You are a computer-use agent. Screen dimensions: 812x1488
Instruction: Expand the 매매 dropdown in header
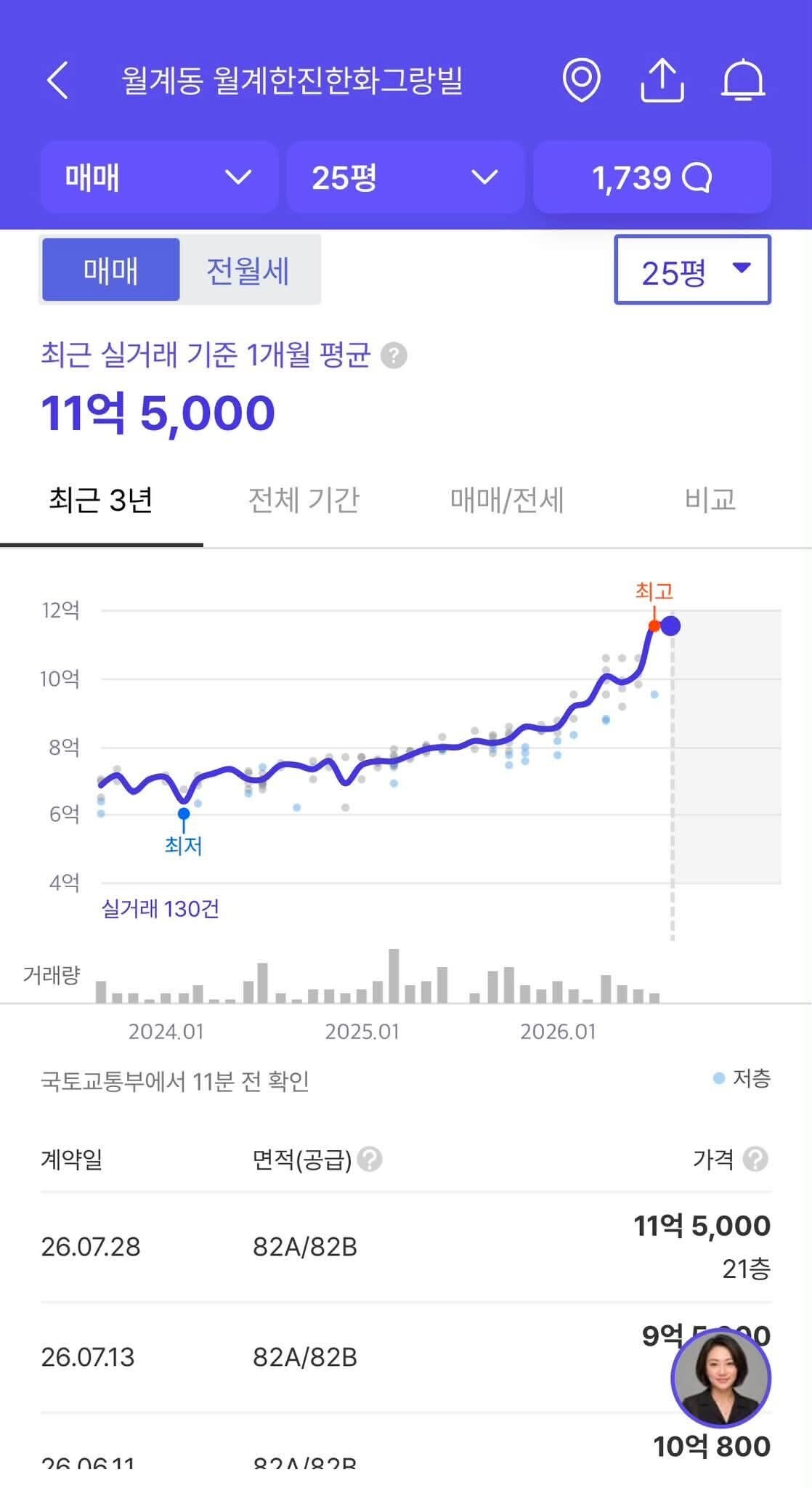(x=159, y=177)
